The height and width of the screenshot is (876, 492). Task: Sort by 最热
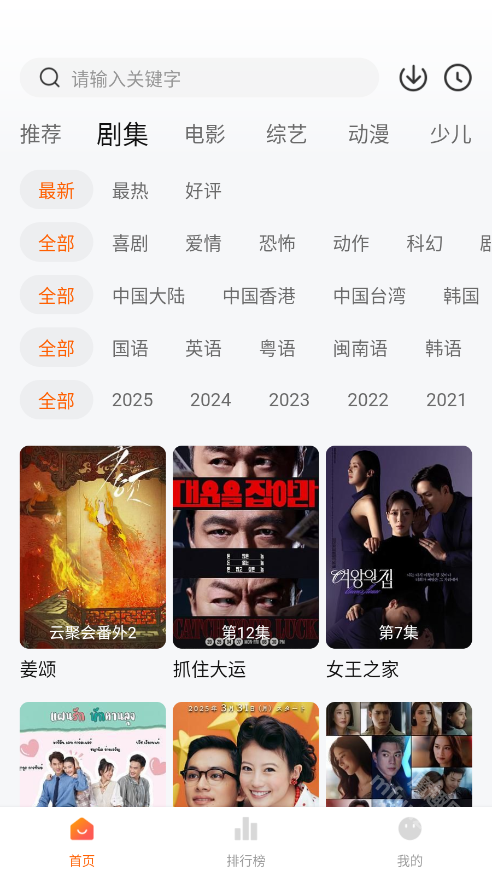tap(130, 191)
